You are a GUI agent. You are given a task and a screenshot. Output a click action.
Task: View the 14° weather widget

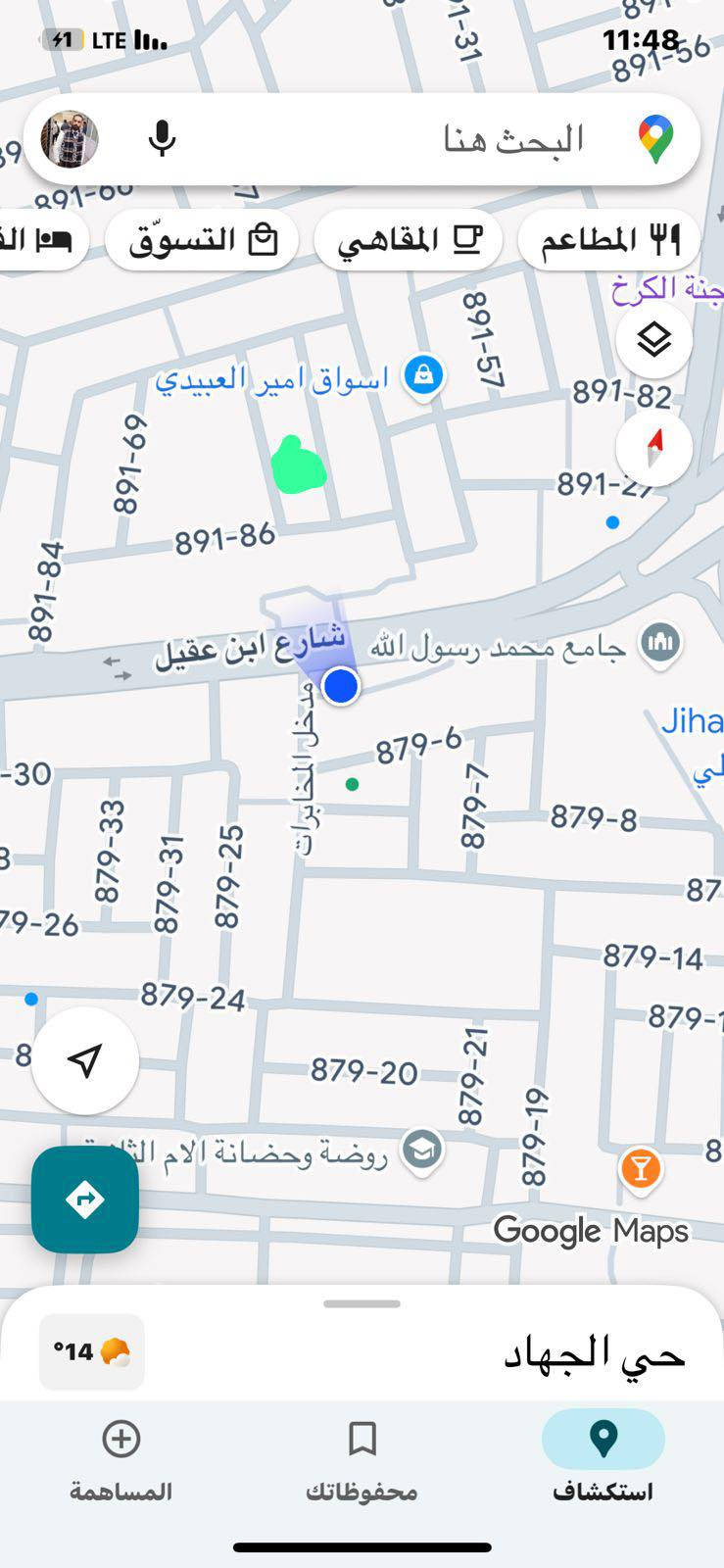[92, 1352]
